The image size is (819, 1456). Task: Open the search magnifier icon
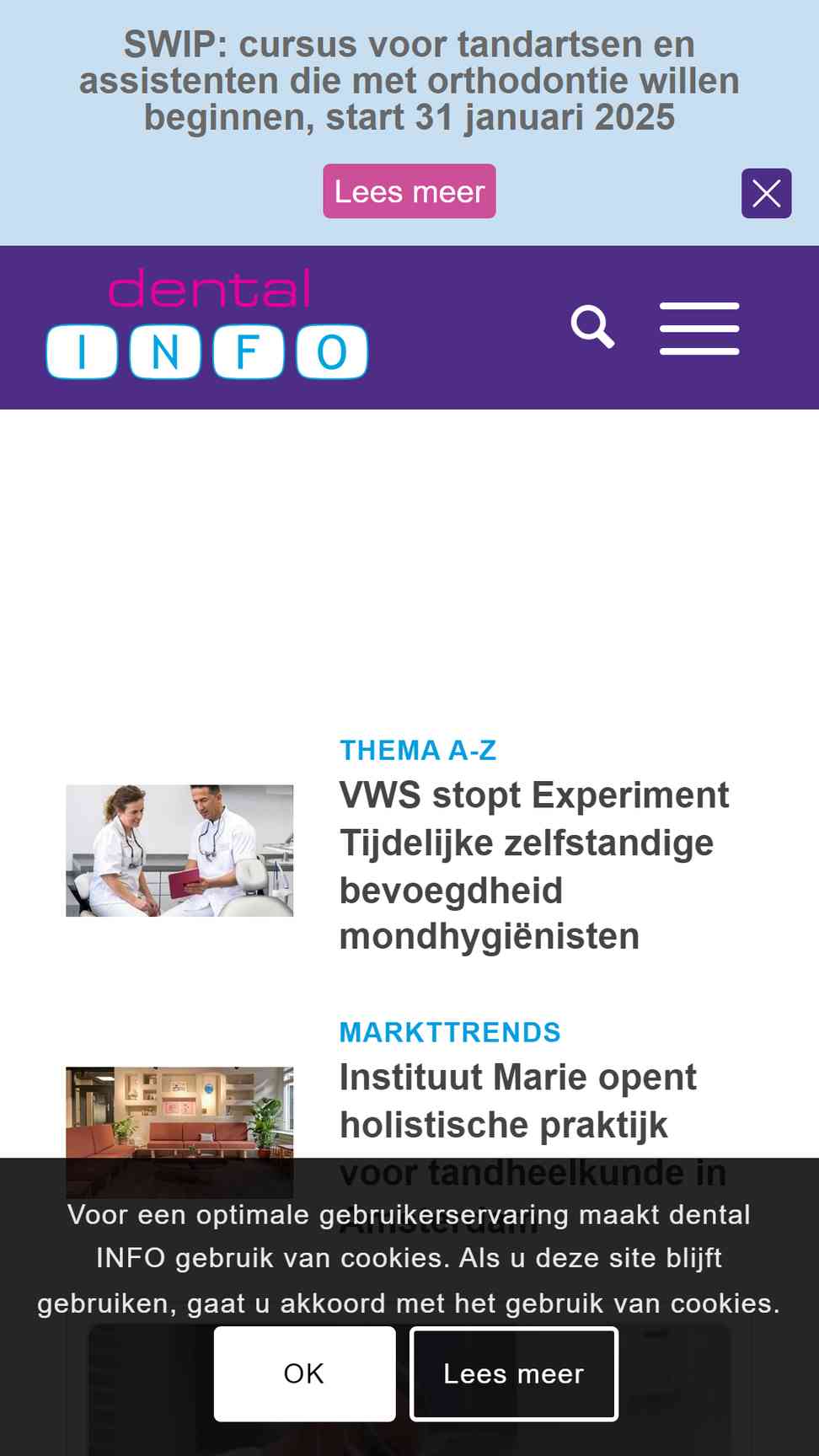click(x=592, y=327)
